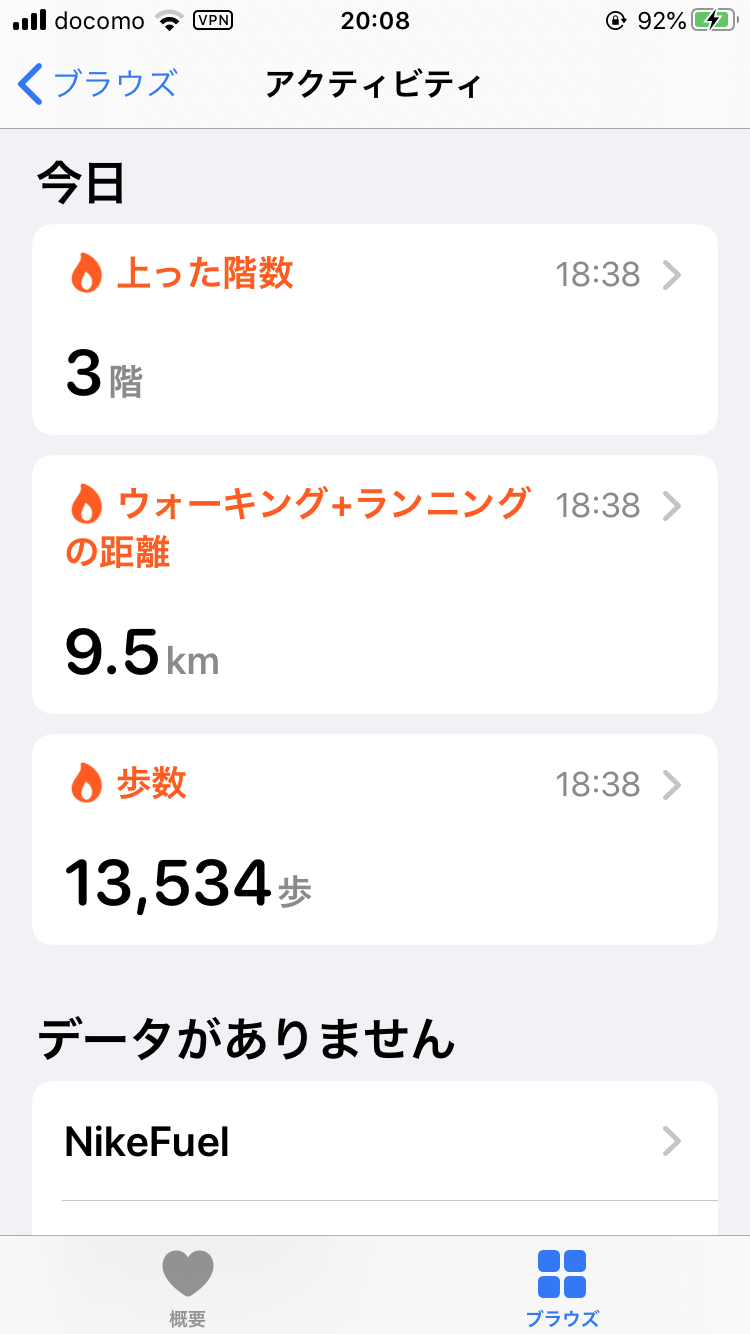Open the 歩数 card
750x1334 pixels.
click(375, 840)
